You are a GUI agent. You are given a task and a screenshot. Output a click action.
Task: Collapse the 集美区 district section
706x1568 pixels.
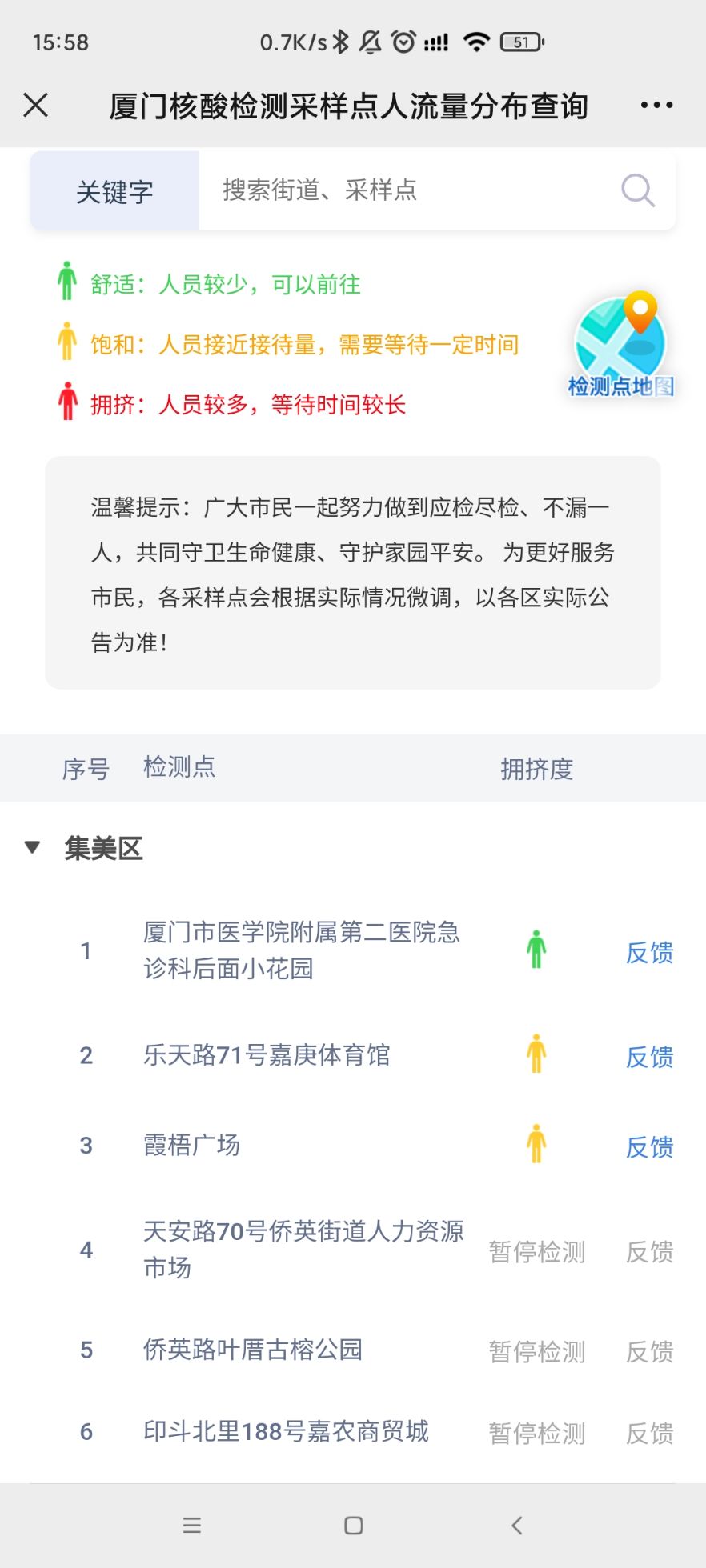(x=33, y=847)
